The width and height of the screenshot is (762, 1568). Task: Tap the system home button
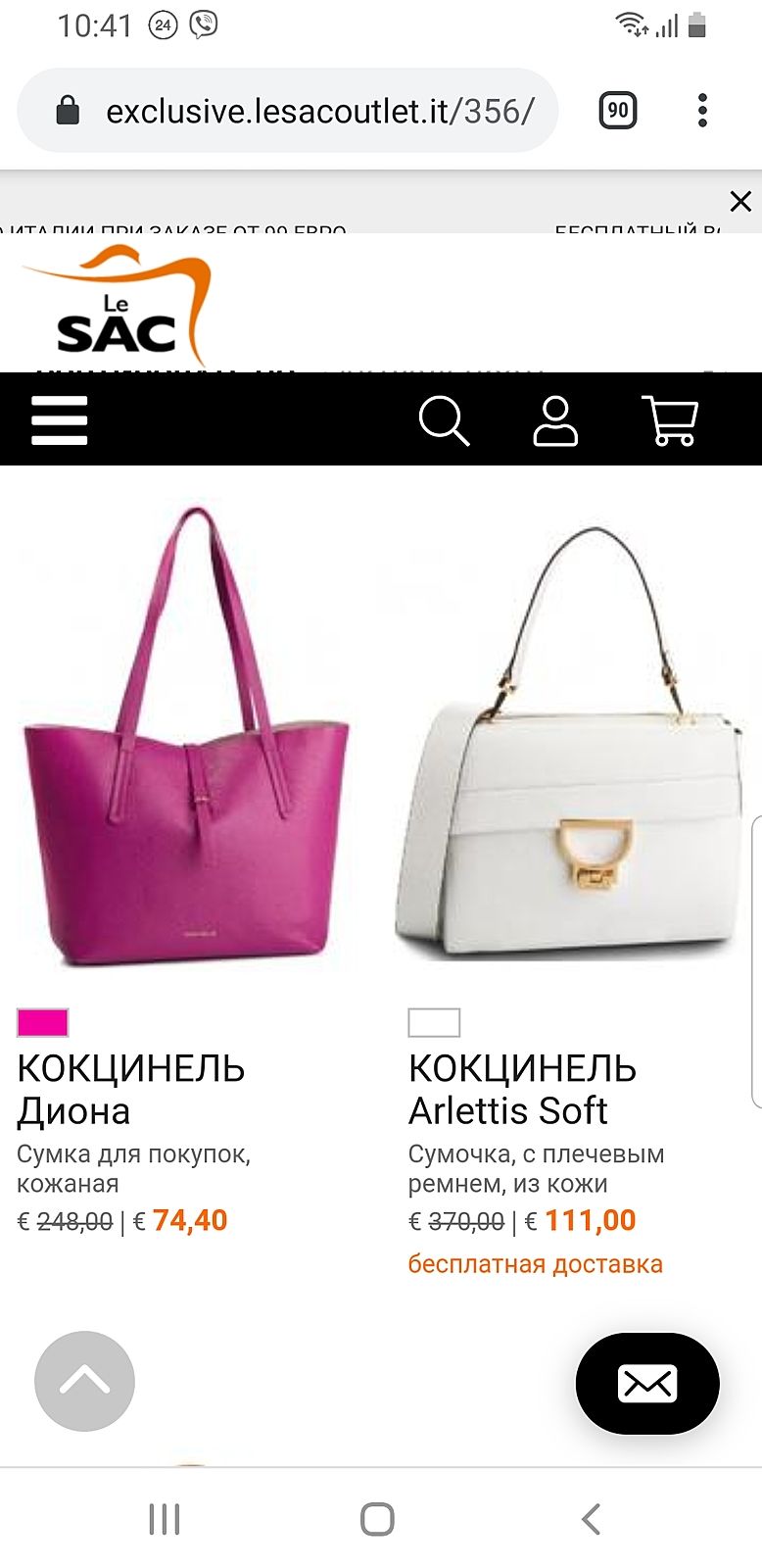(x=377, y=1519)
